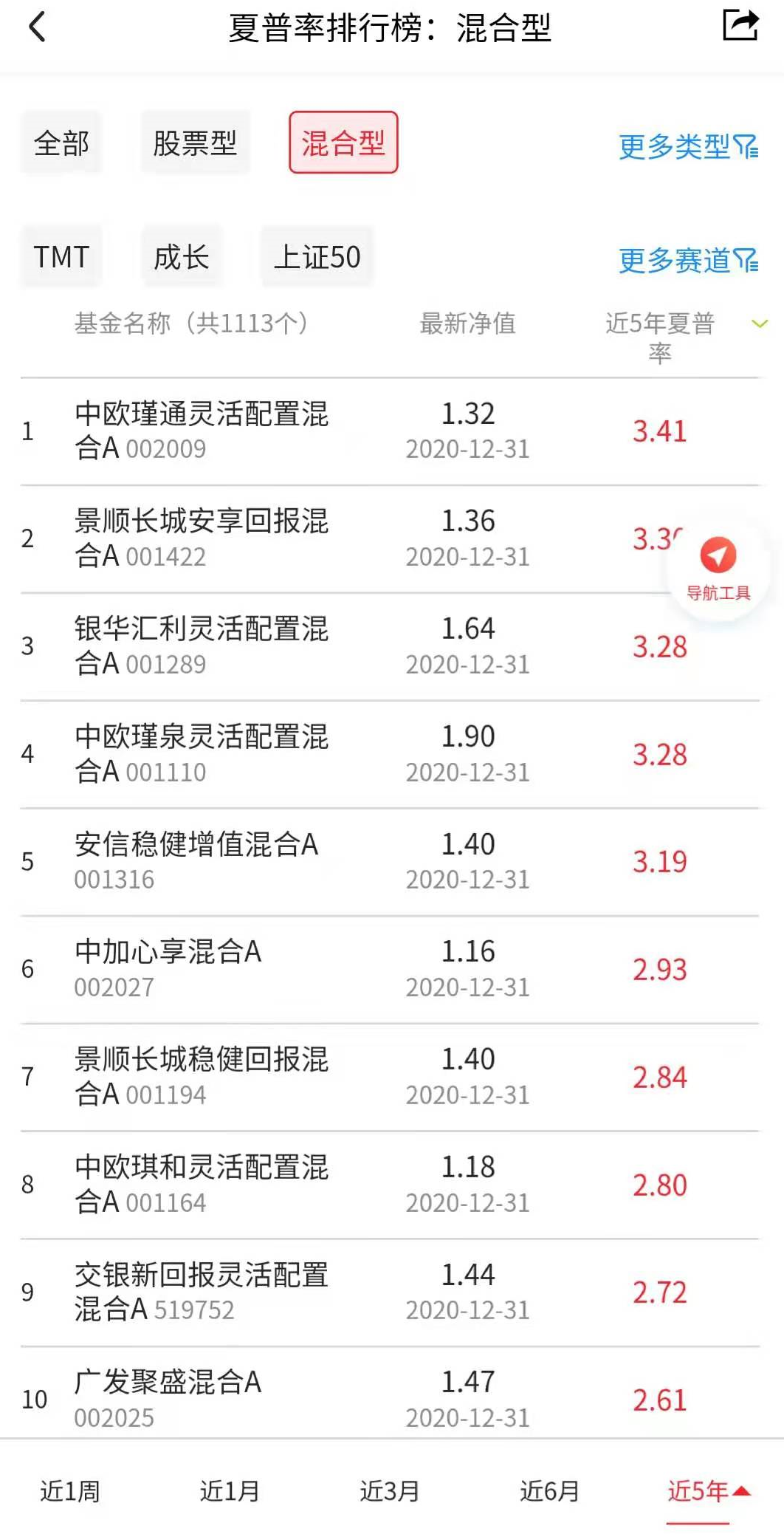Go back using the top-left arrow
Screen dimensions: 784x1534
click(x=37, y=28)
